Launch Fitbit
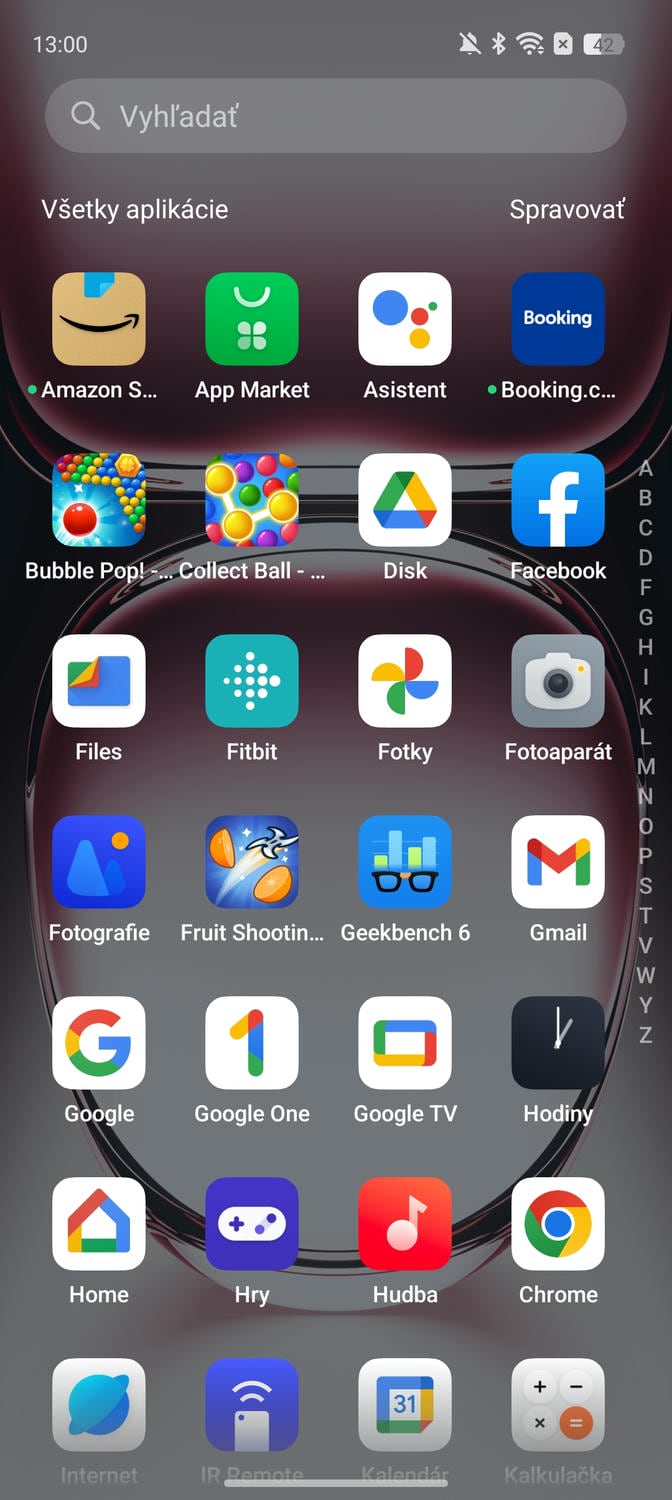The height and width of the screenshot is (1500, 672). [x=252, y=681]
